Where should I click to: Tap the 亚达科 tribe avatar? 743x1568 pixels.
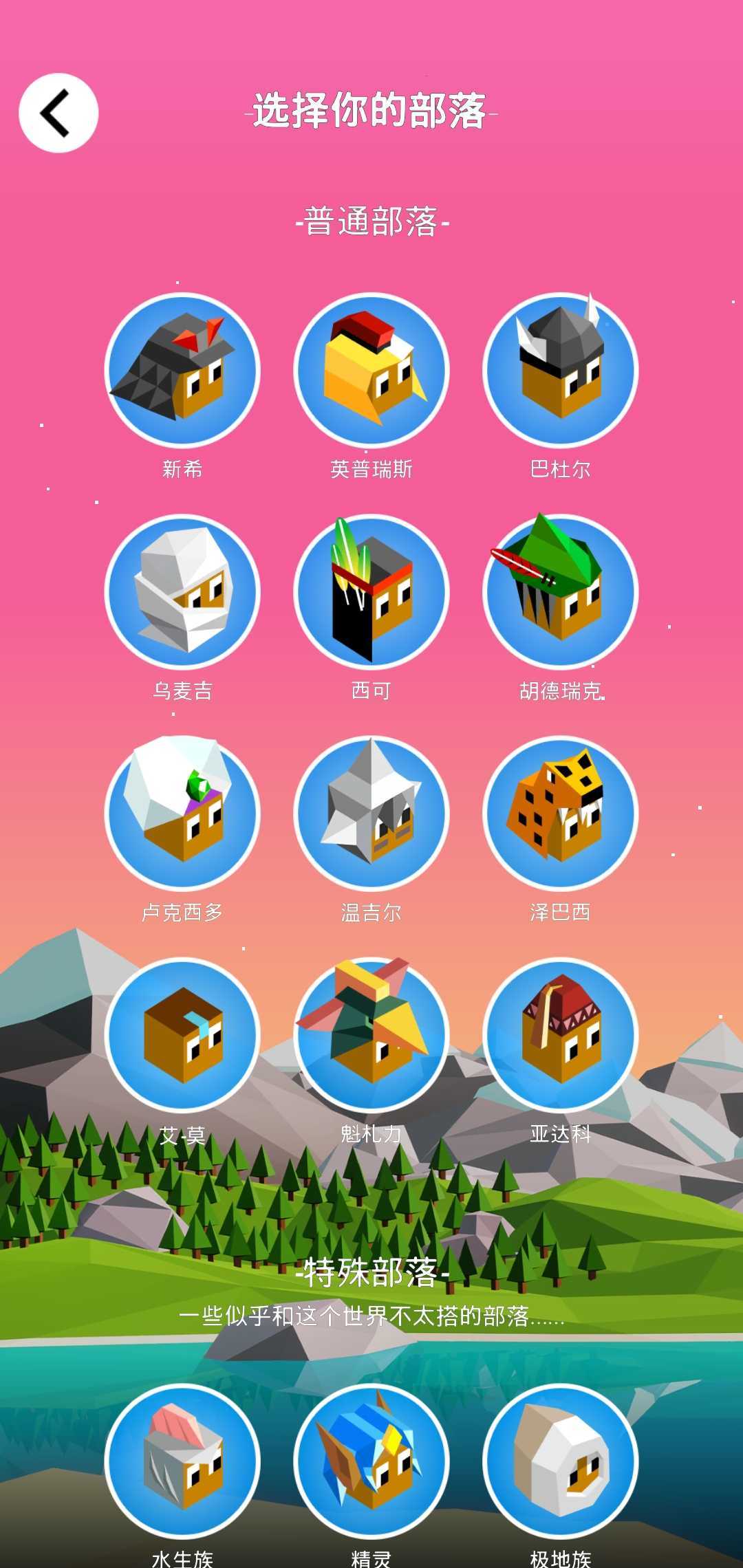pyautogui.click(x=561, y=1034)
